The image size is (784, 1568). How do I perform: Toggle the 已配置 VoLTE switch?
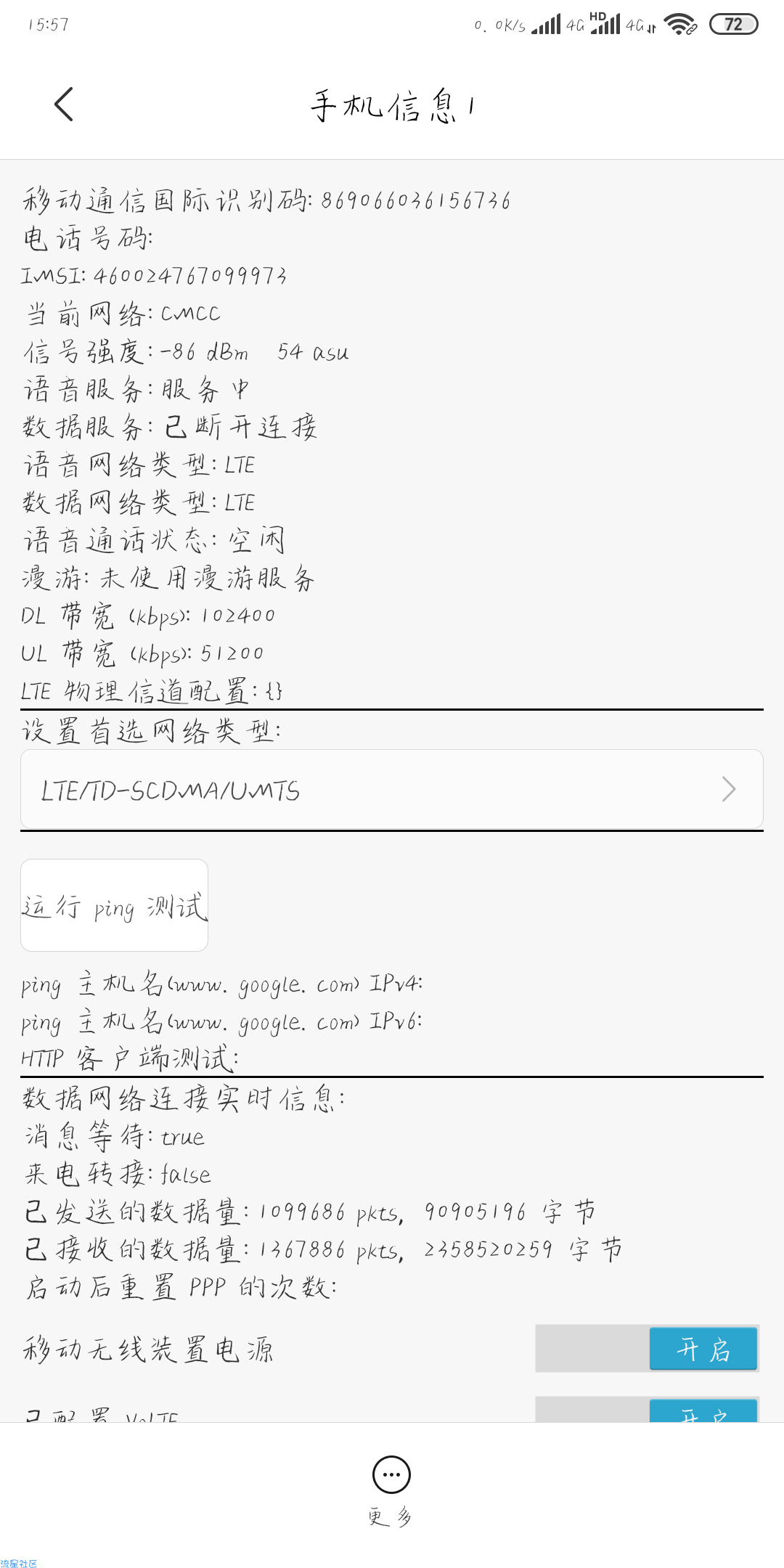(647, 1410)
